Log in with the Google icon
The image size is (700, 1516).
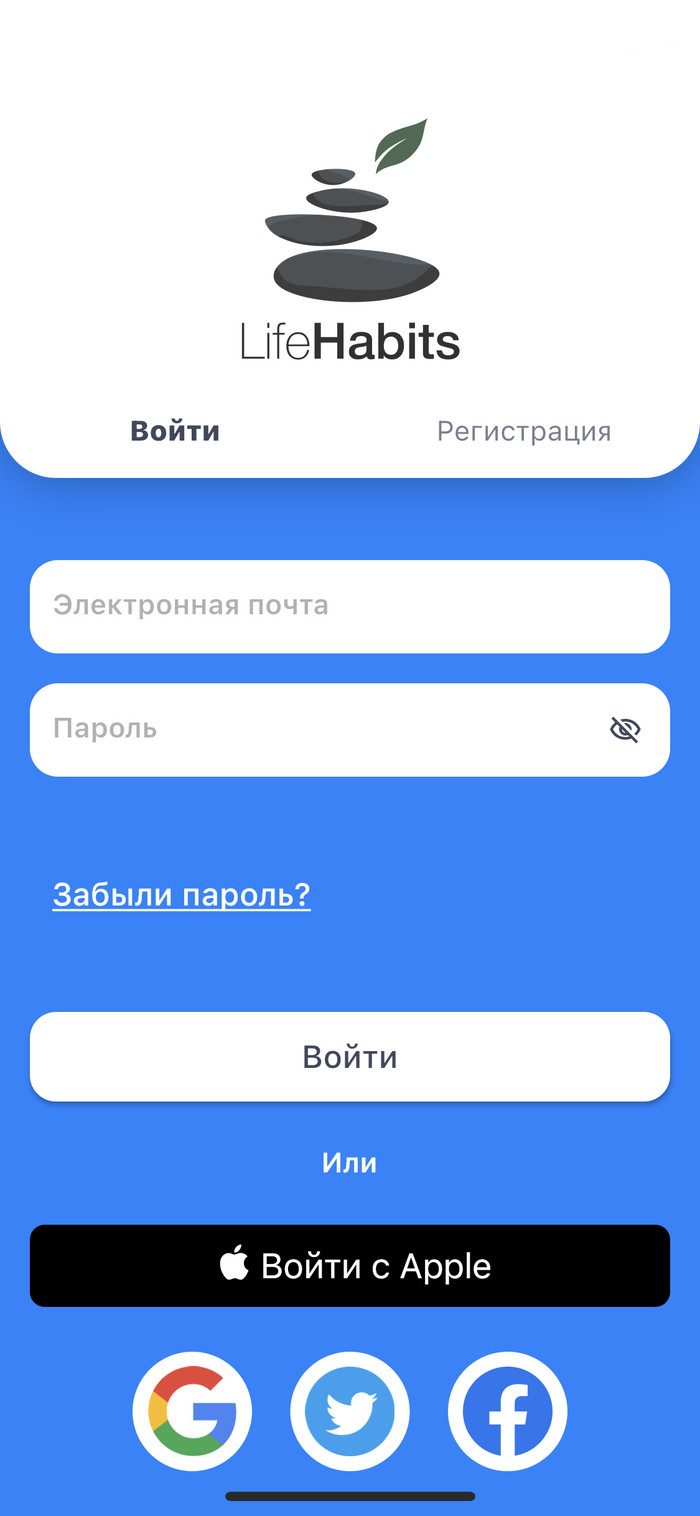coord(192,1411)
